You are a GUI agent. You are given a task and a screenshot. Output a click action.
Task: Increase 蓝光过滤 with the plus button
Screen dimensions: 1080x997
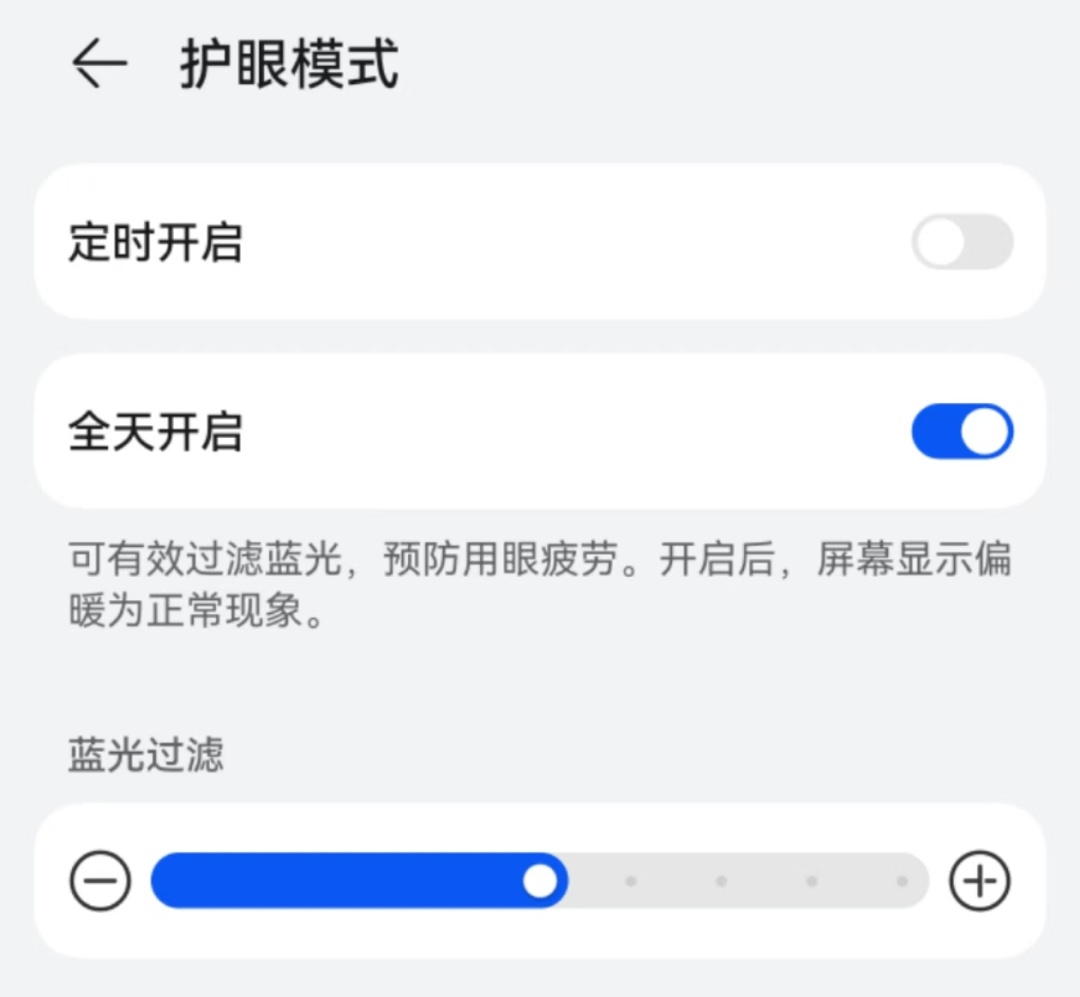click(x=979, y=881)
